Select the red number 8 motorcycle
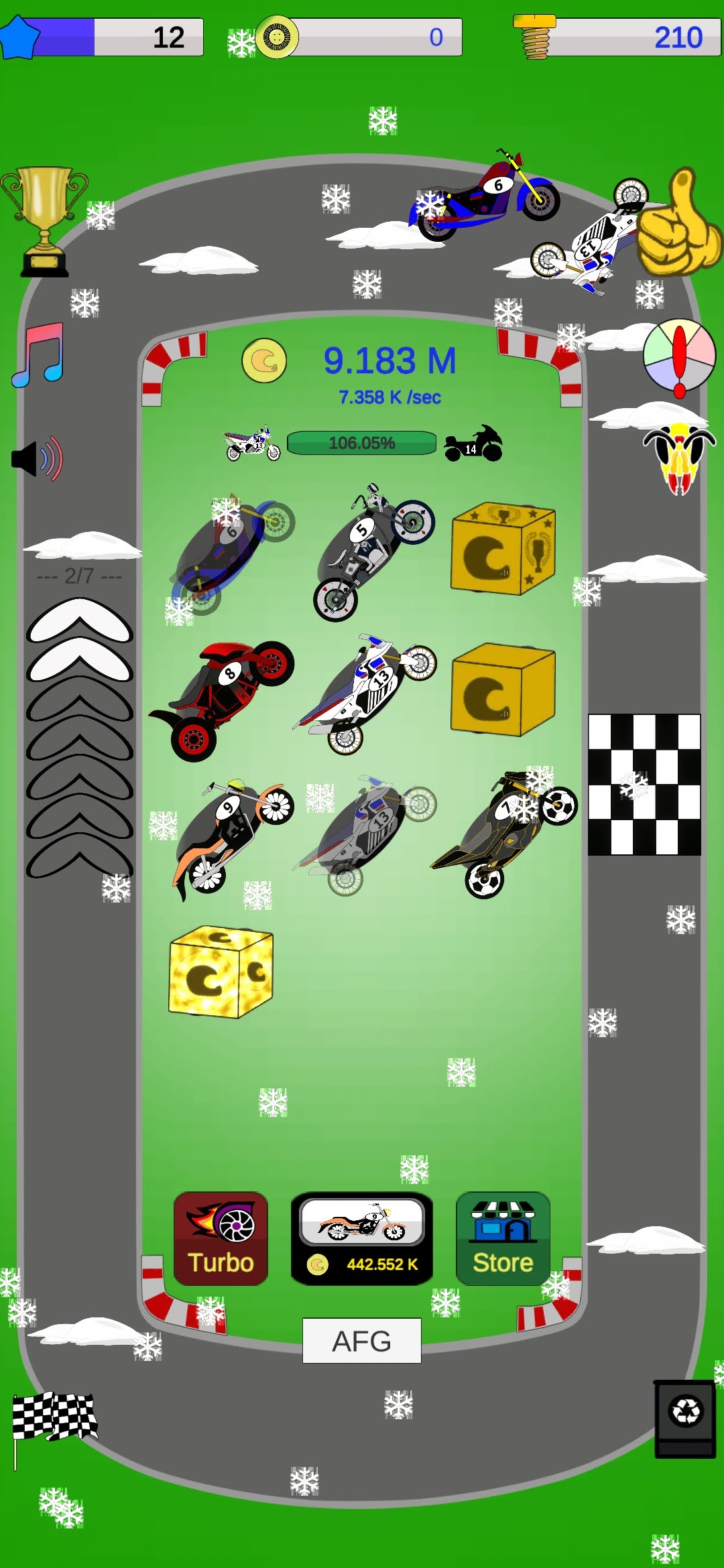Screen dimensions: 724x1568 (x=221, y=700)
